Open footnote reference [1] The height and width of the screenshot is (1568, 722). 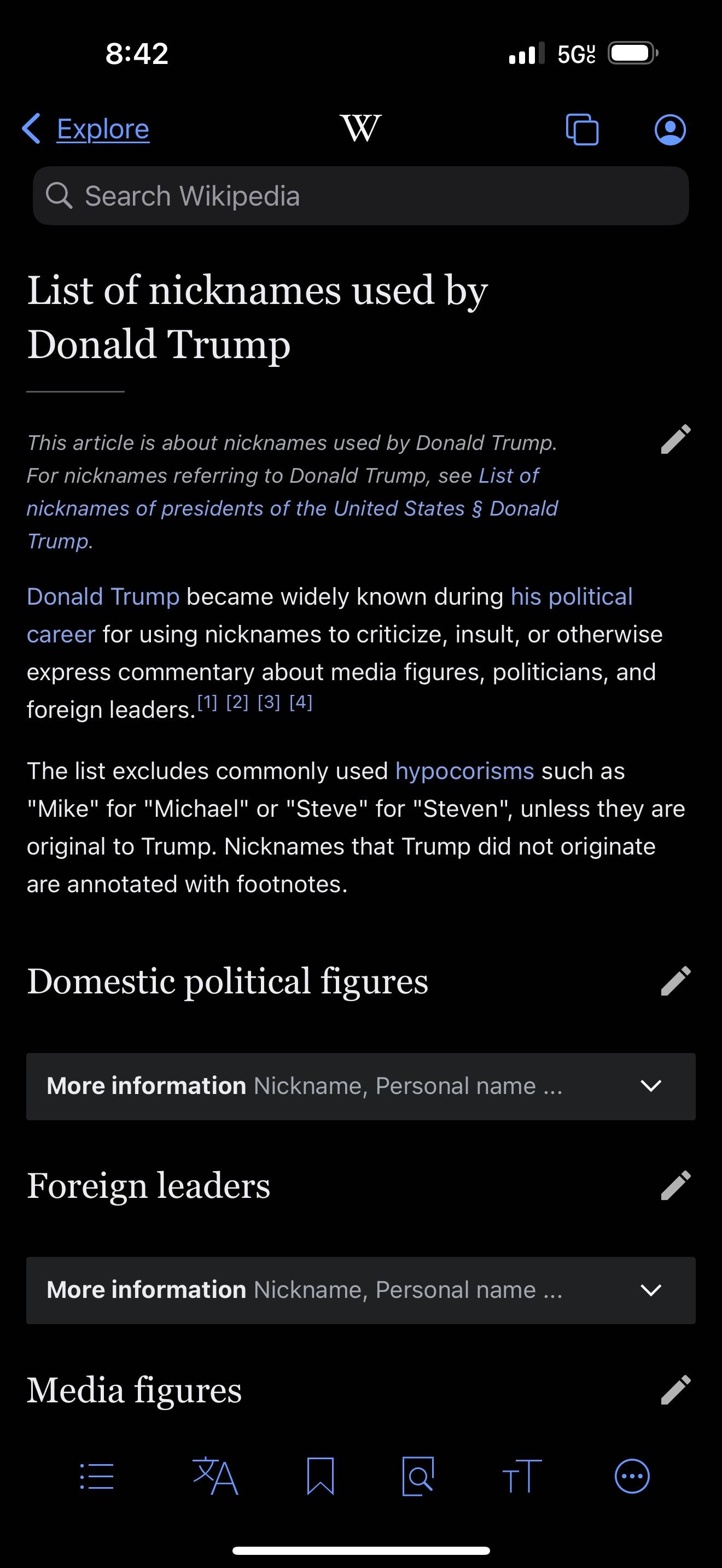pos(207,703)
